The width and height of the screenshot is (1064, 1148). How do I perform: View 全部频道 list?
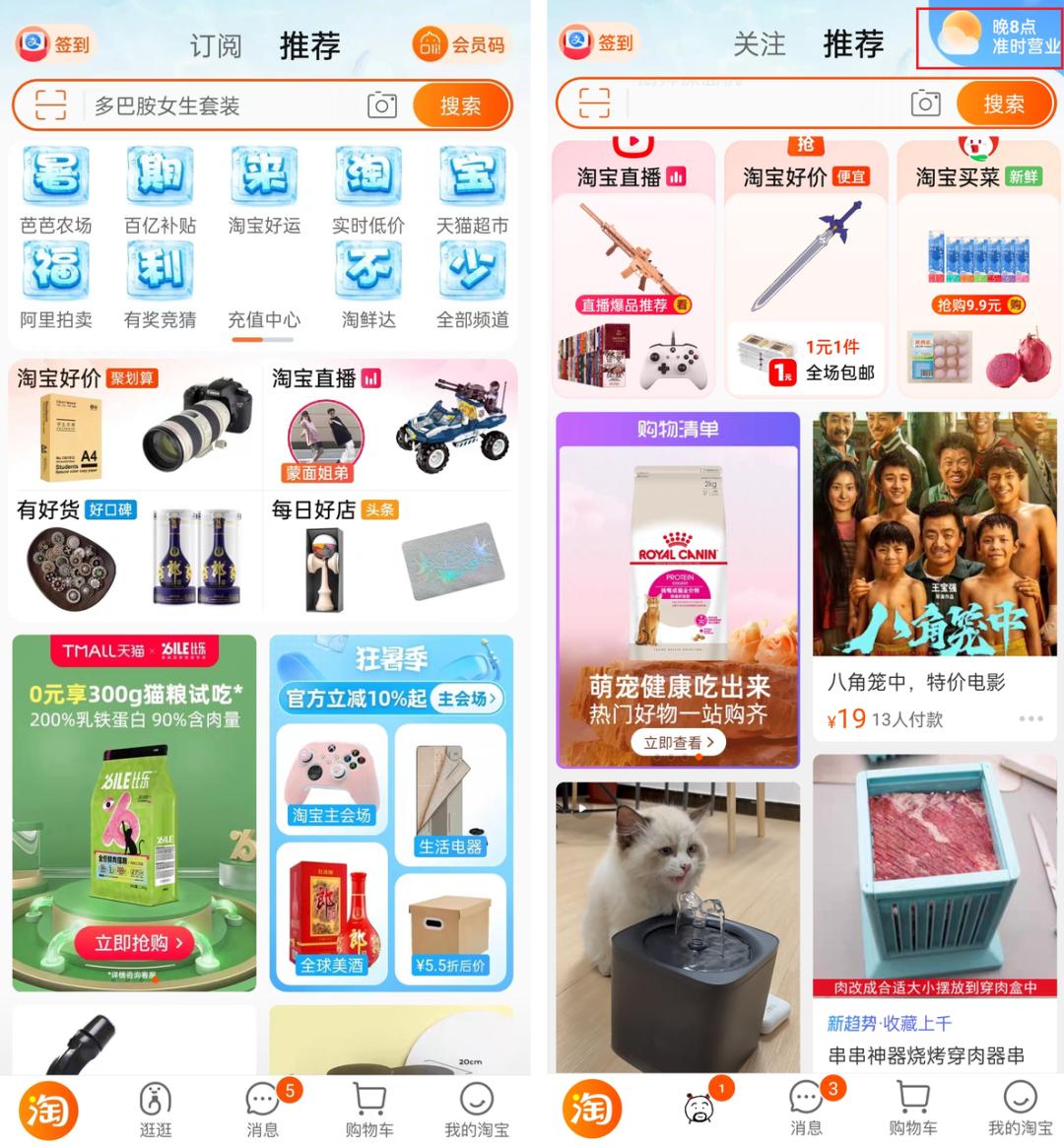(472, 287)
